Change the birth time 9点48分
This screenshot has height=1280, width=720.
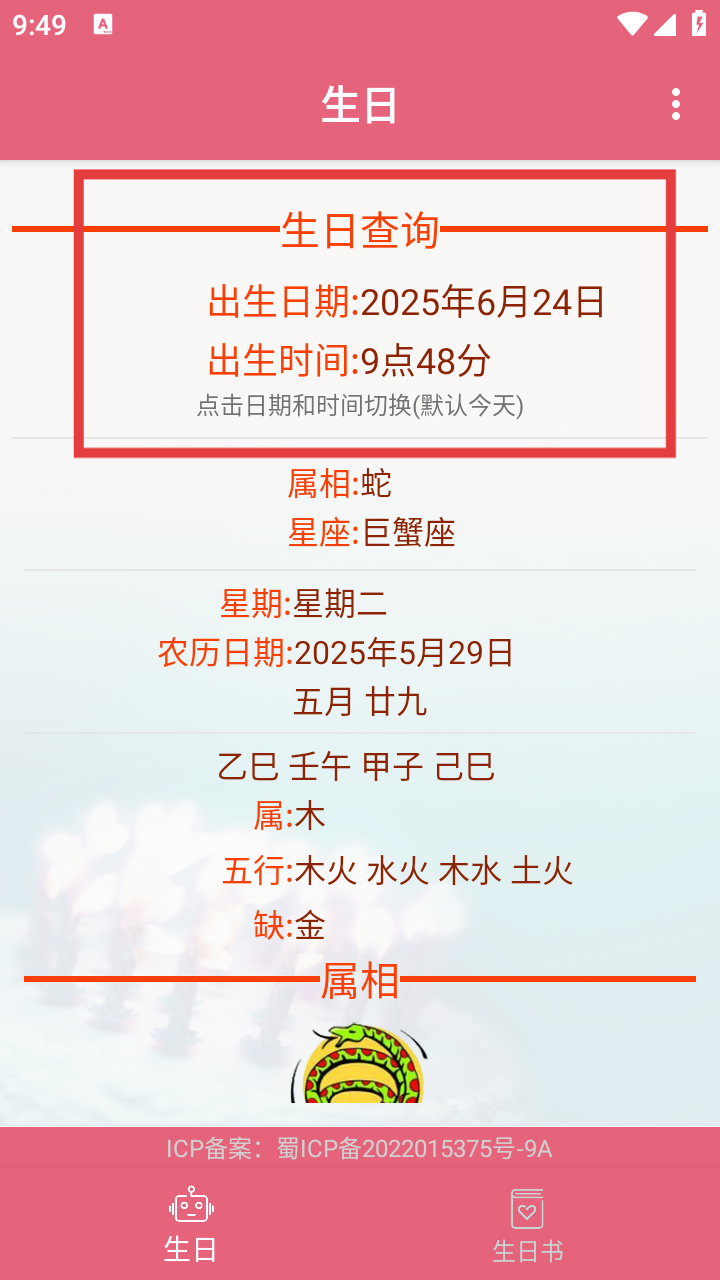(x=426, y=361)
